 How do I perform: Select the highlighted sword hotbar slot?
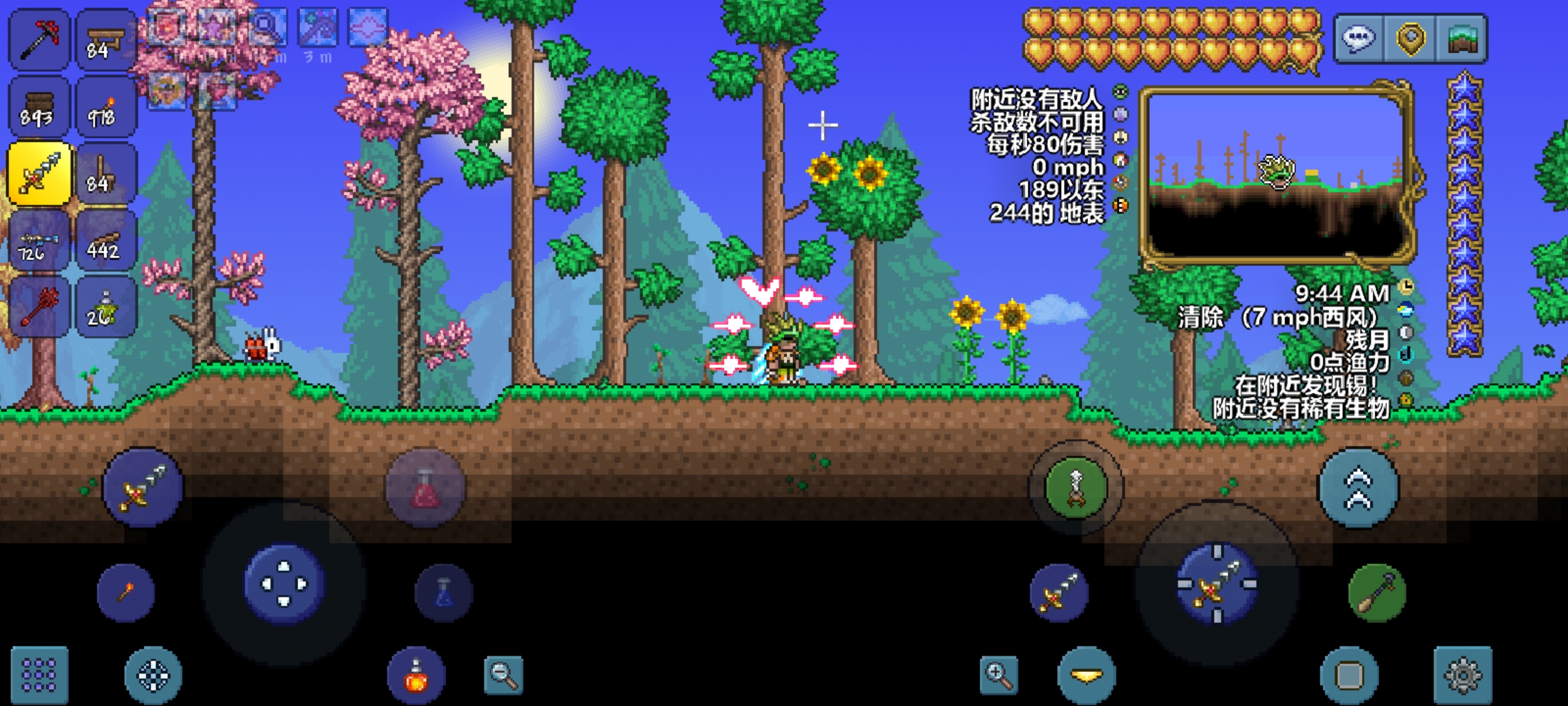click(39, 174)
